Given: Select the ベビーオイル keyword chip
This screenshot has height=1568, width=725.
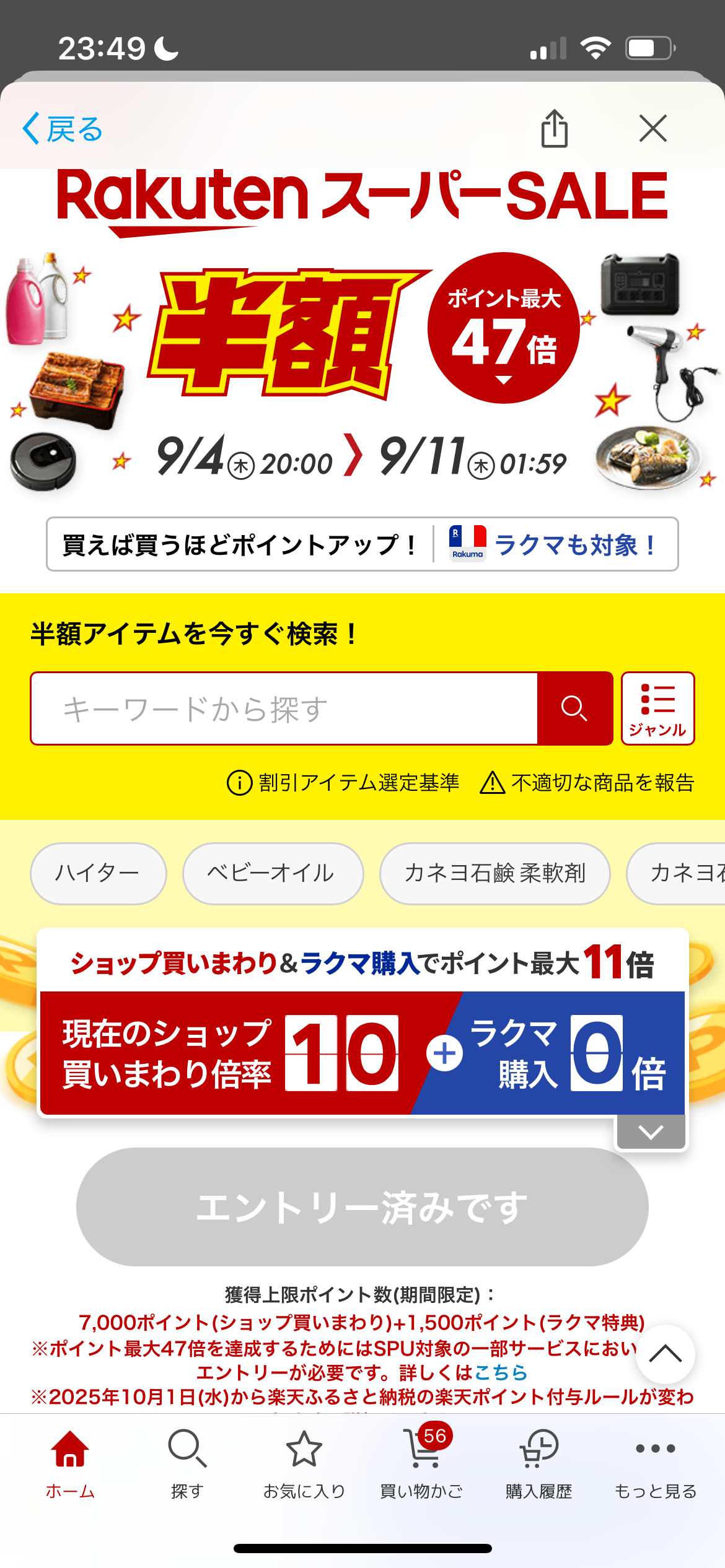Looking at the screenshot, I should coord(272,873).
